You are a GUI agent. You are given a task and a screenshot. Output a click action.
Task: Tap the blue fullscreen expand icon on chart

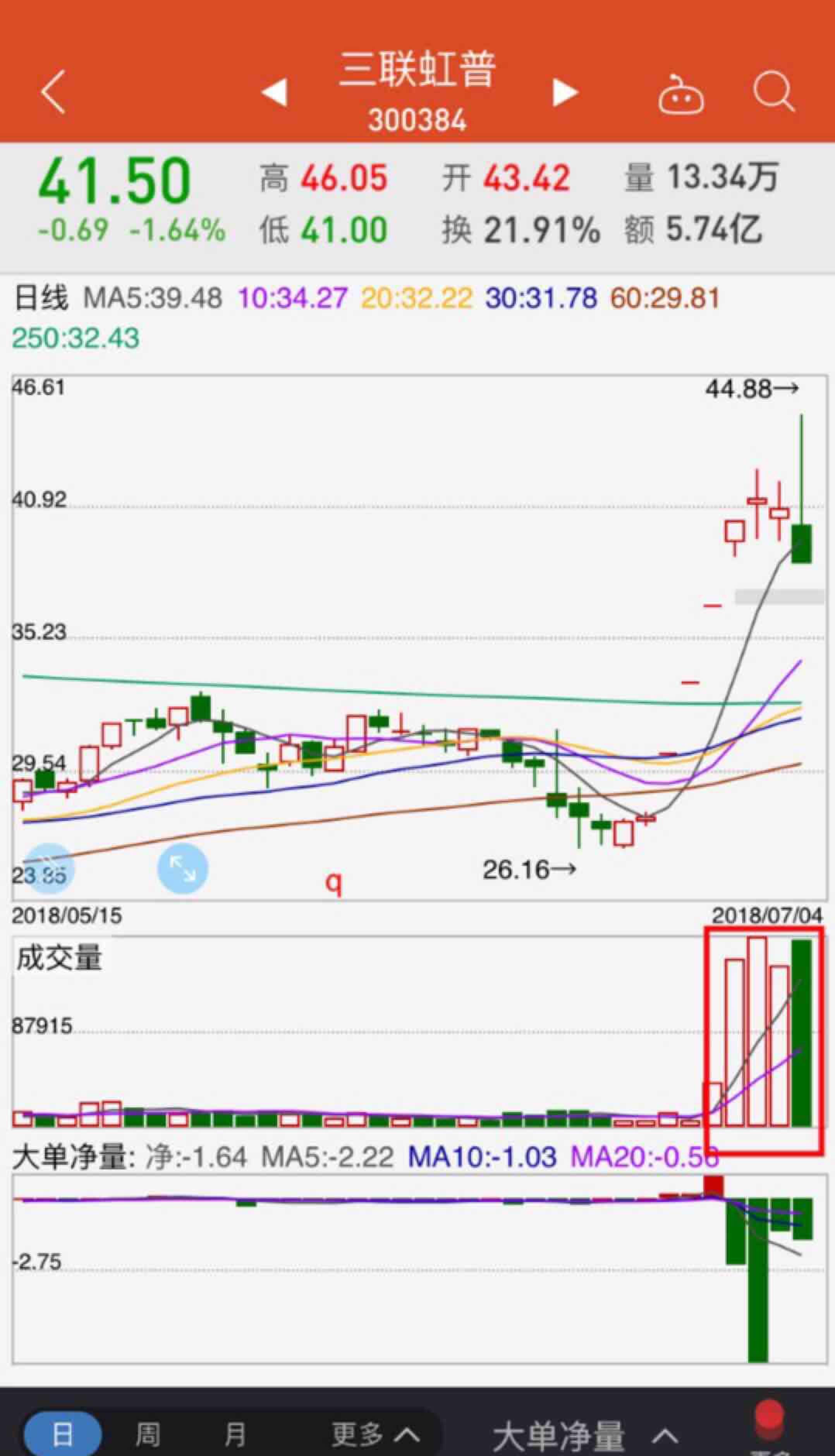tap(182, 869)
